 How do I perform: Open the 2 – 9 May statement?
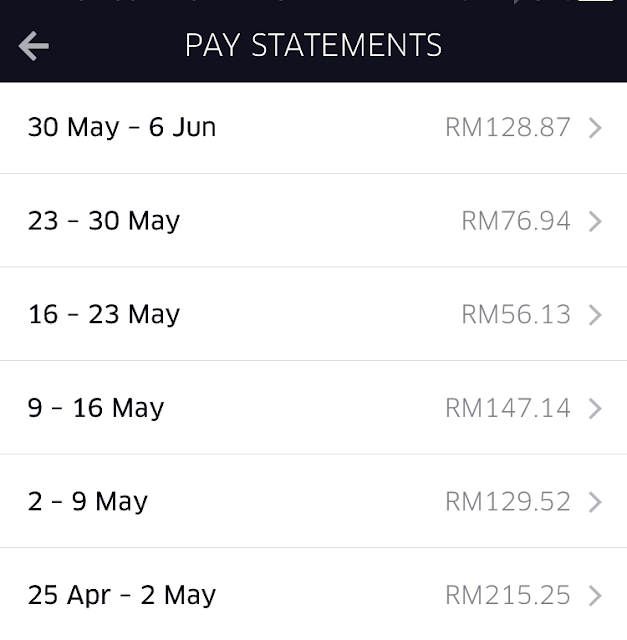pos(313,501)
